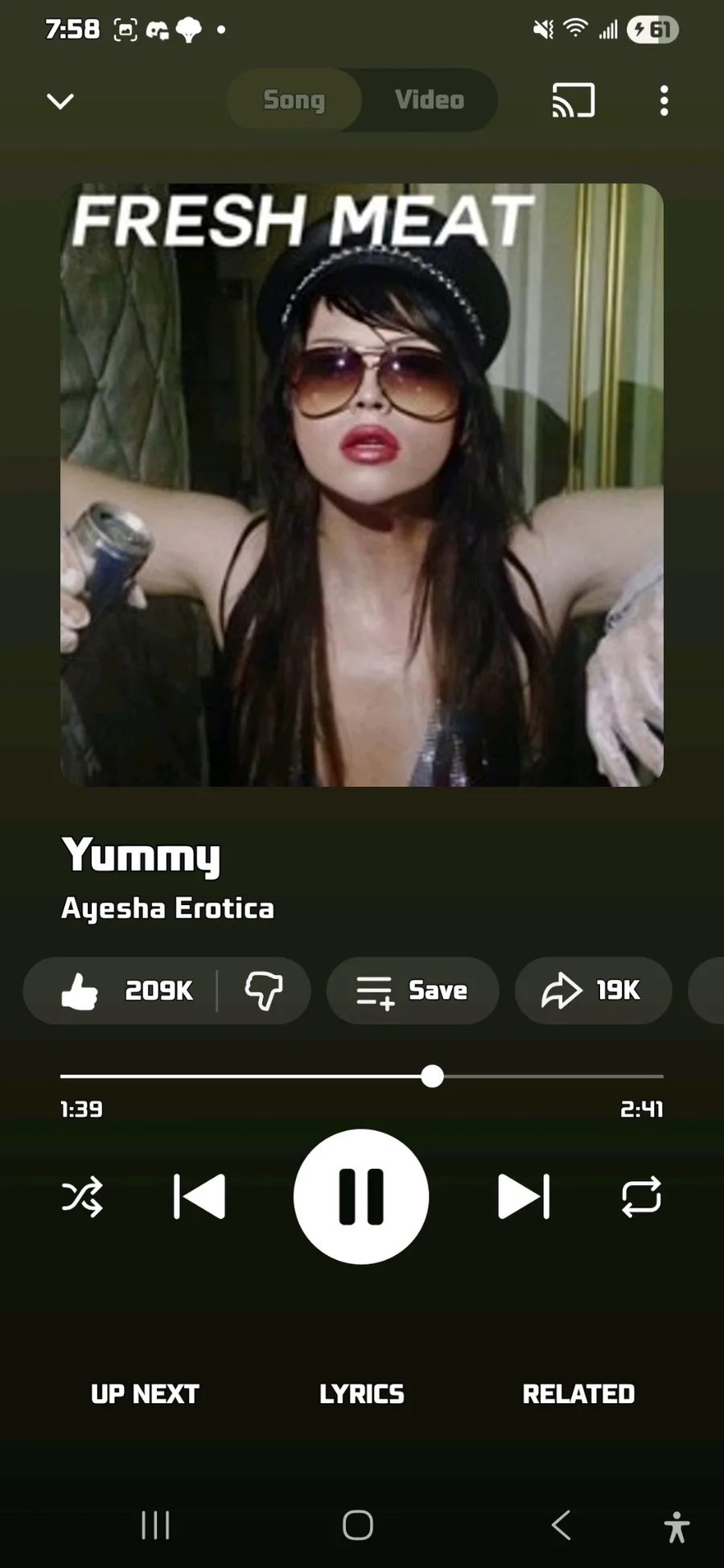Open the overflow menu
This screenshot has height=1568, width=724.
coord(664,101)
